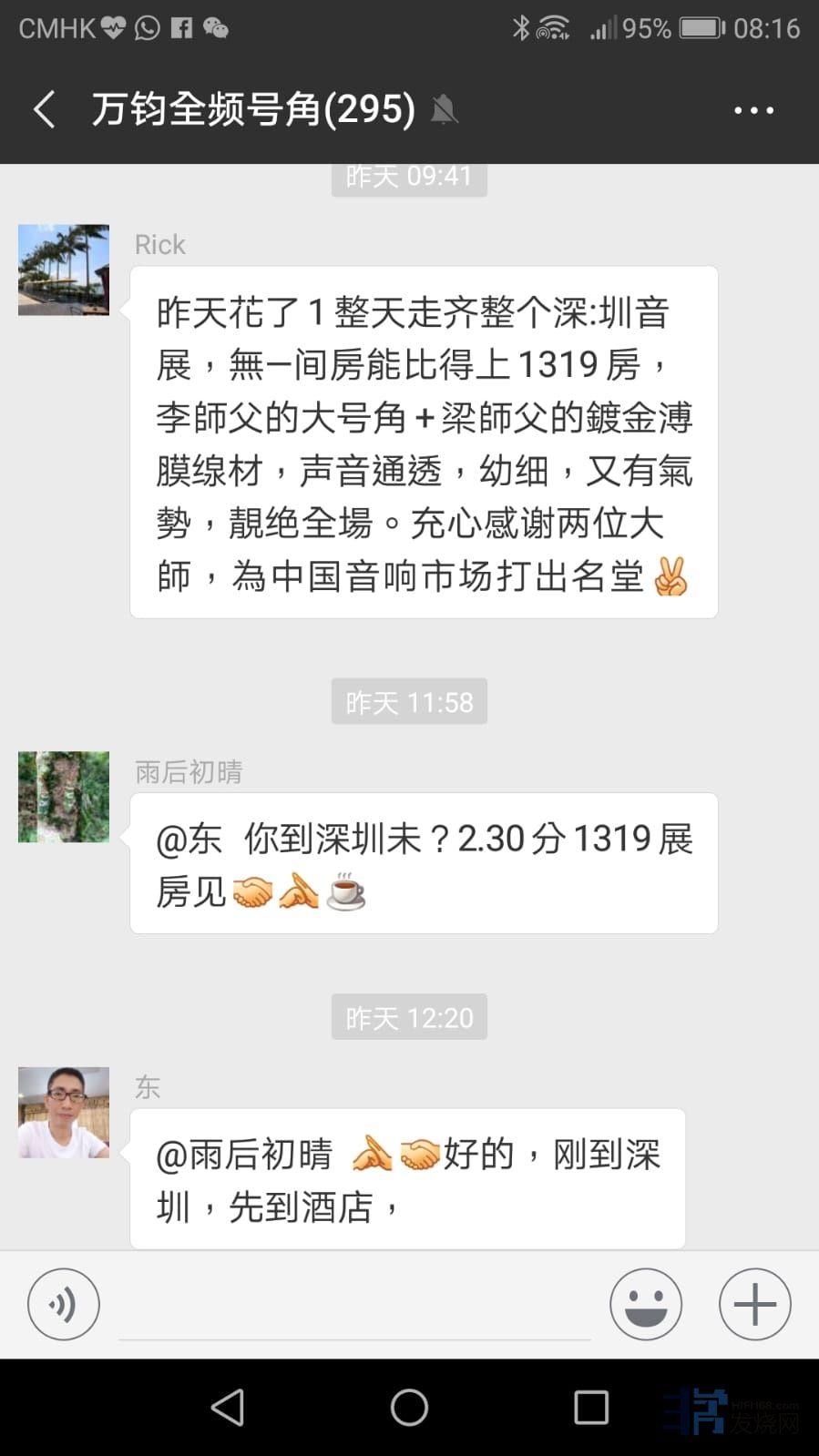Screen dimensions: 819x1456
Task: Open the plus attachments menu
Action: tap(754, 1304)
